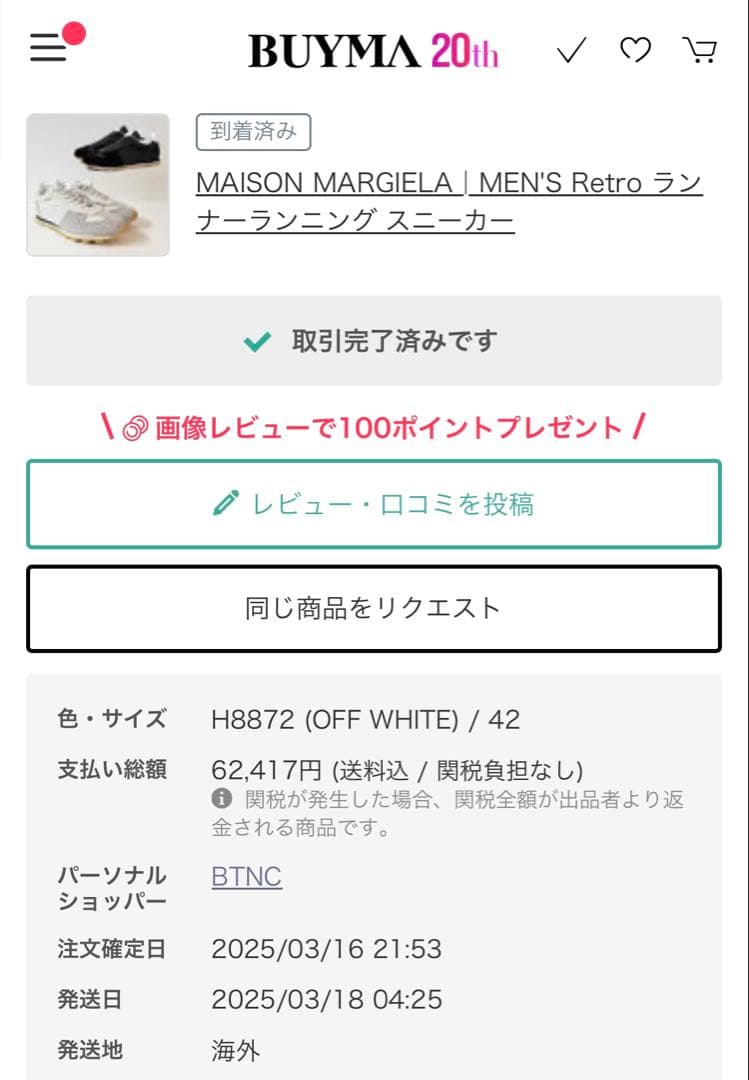Click the 画像レビューで100ポイント banner
The height and width of the screenshot is (1080, 749).
click(x=374, y=426)
